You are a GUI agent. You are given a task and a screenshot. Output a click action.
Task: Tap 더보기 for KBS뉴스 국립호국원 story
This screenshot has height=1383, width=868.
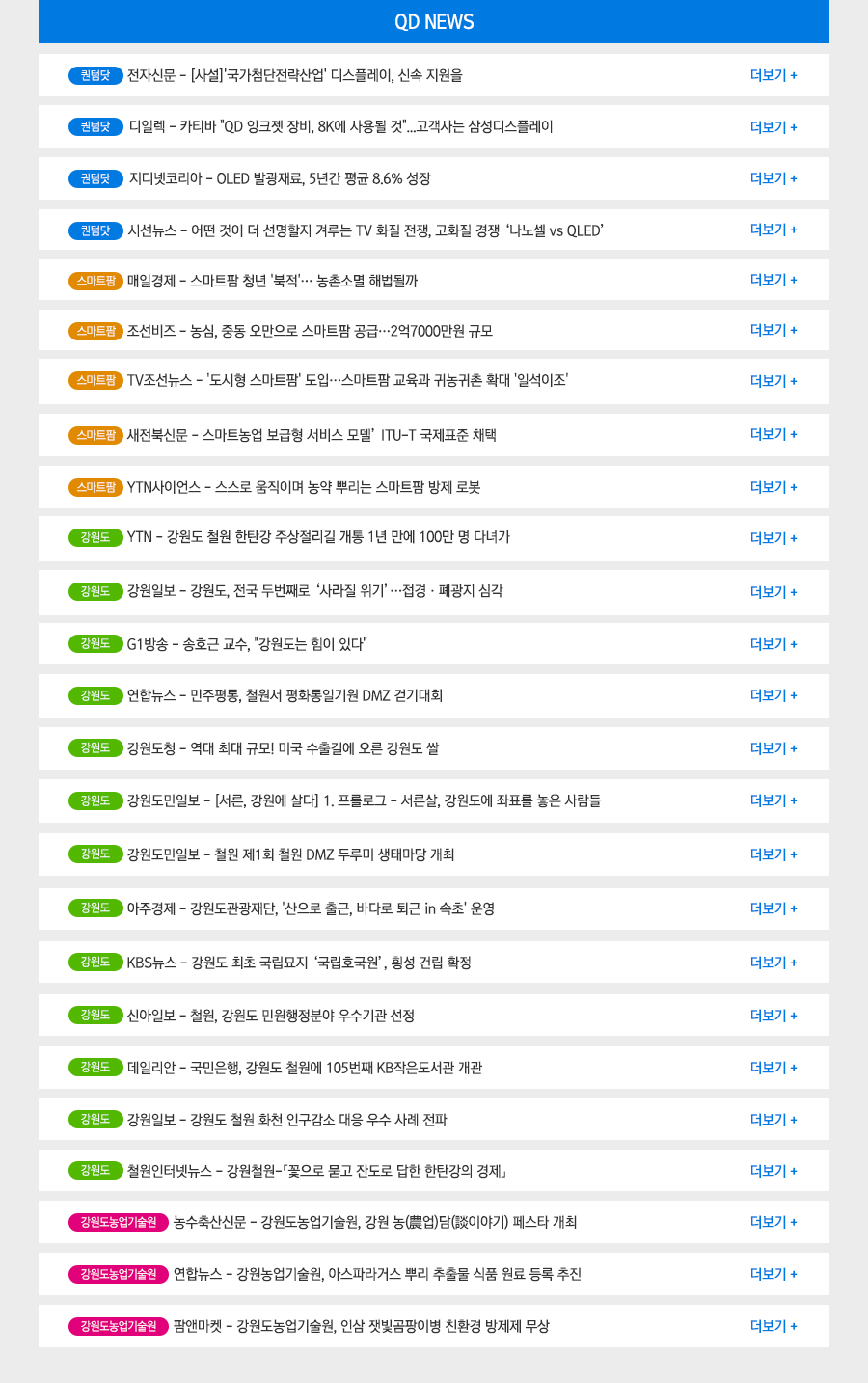pyautogui.click(x=773, y=963)
